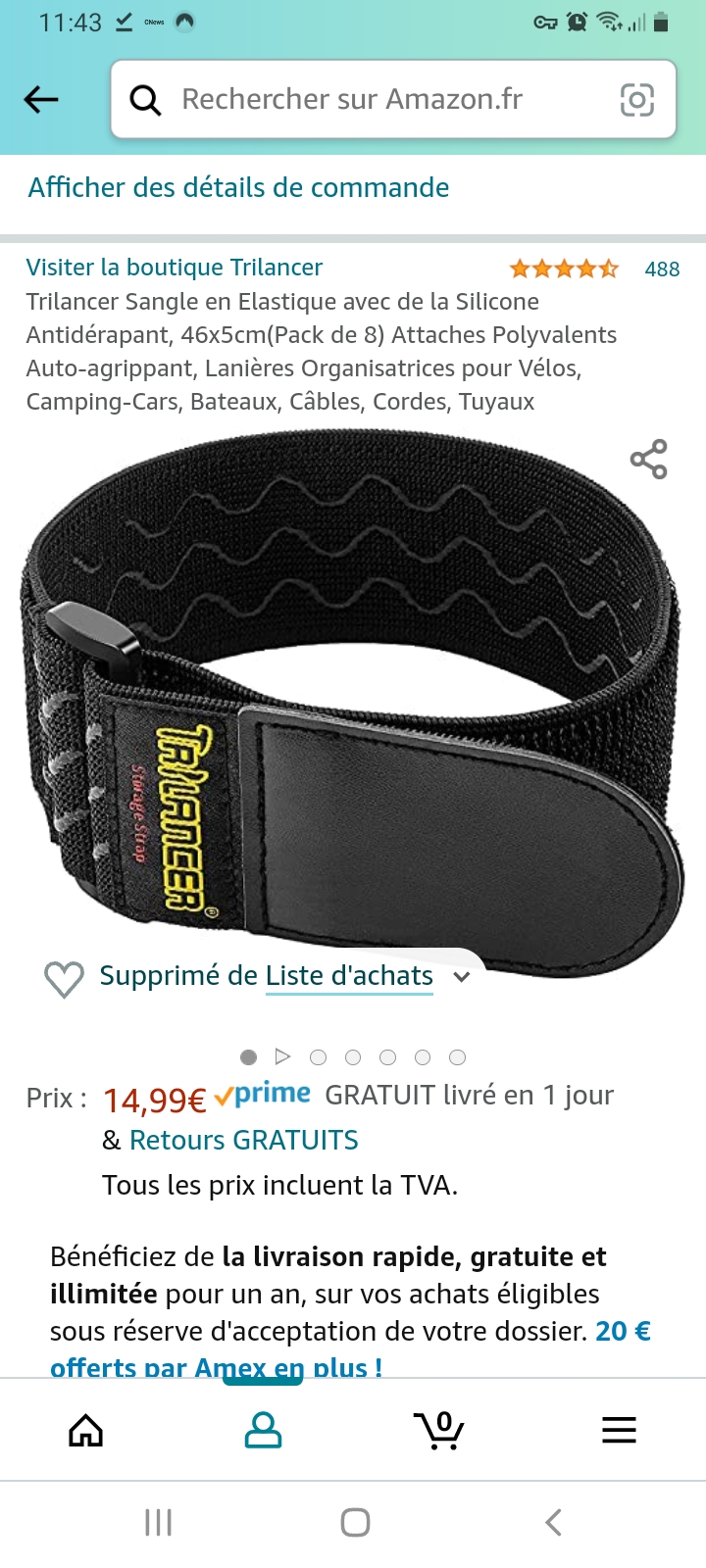Tap the system home button

coord(355,1522)
